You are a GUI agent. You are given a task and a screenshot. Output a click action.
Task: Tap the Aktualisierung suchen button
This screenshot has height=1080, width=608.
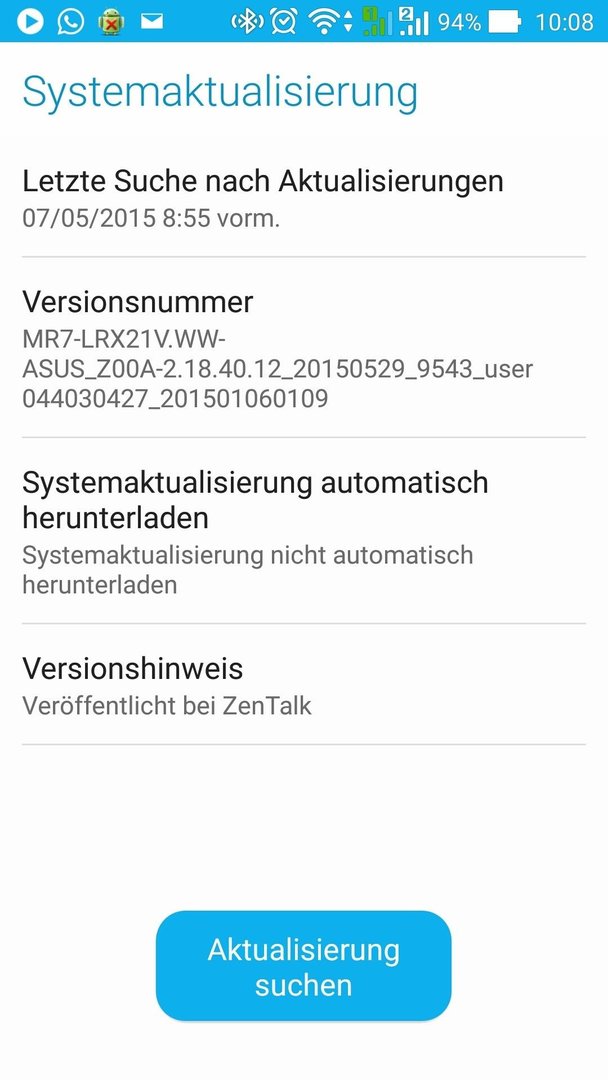304,966
